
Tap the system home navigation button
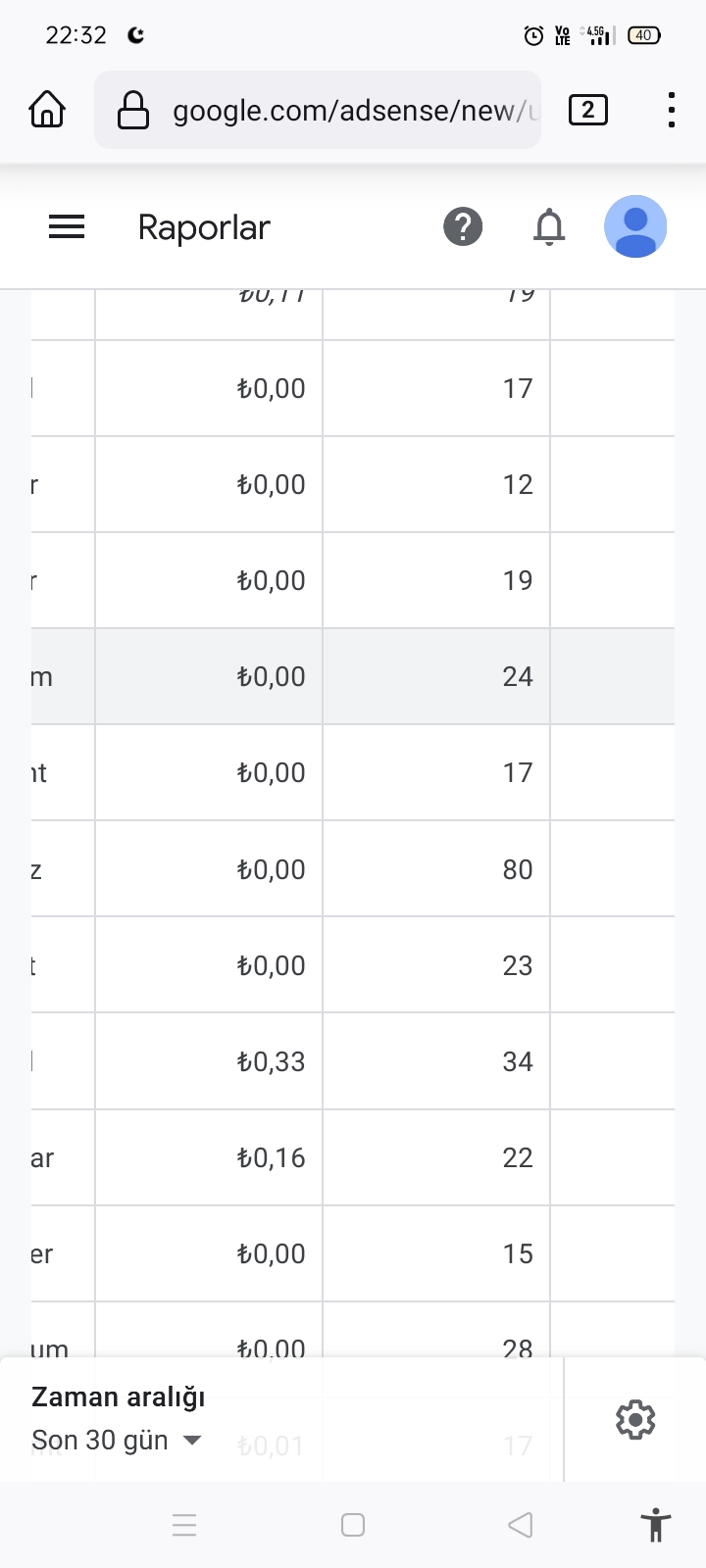point(353,1525)
